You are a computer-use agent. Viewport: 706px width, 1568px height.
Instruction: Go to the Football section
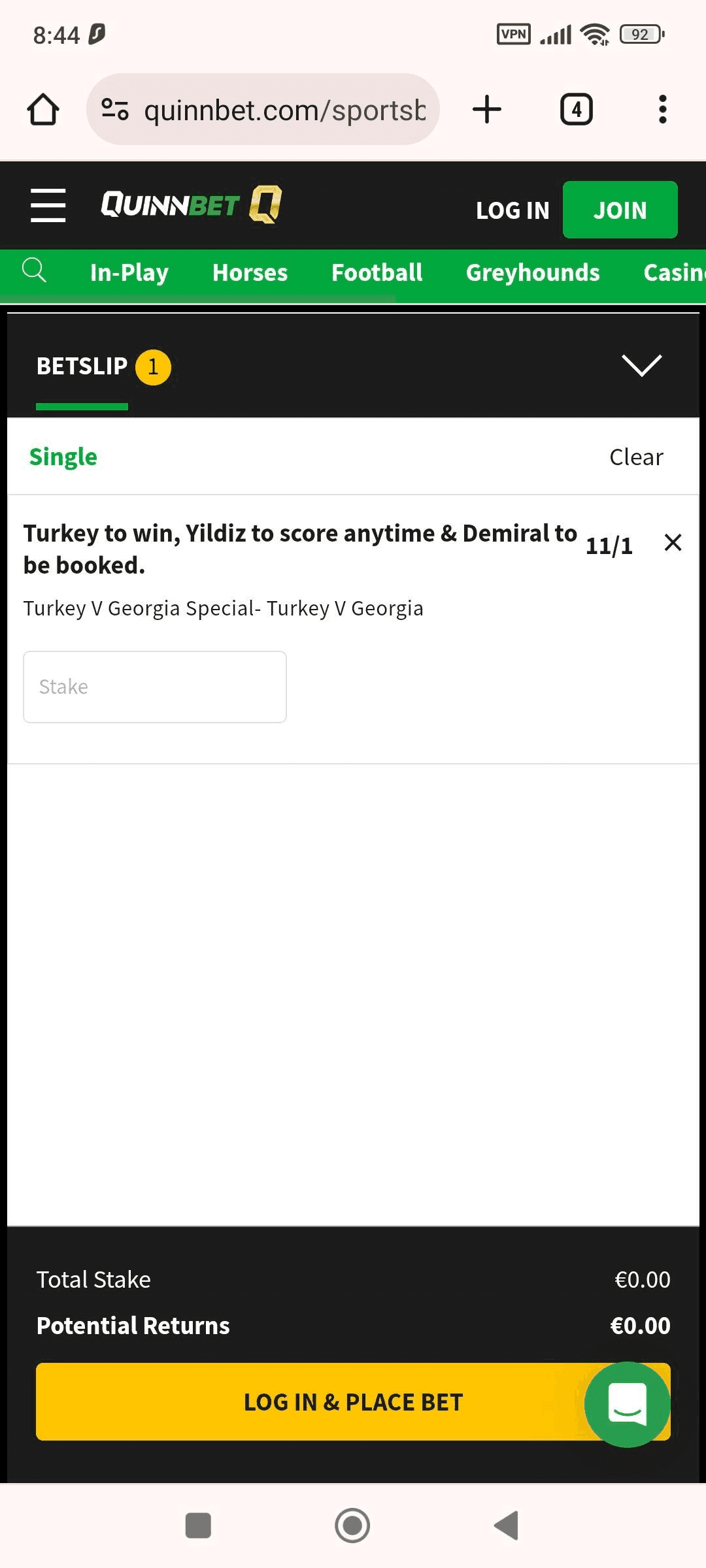[377, 272]
